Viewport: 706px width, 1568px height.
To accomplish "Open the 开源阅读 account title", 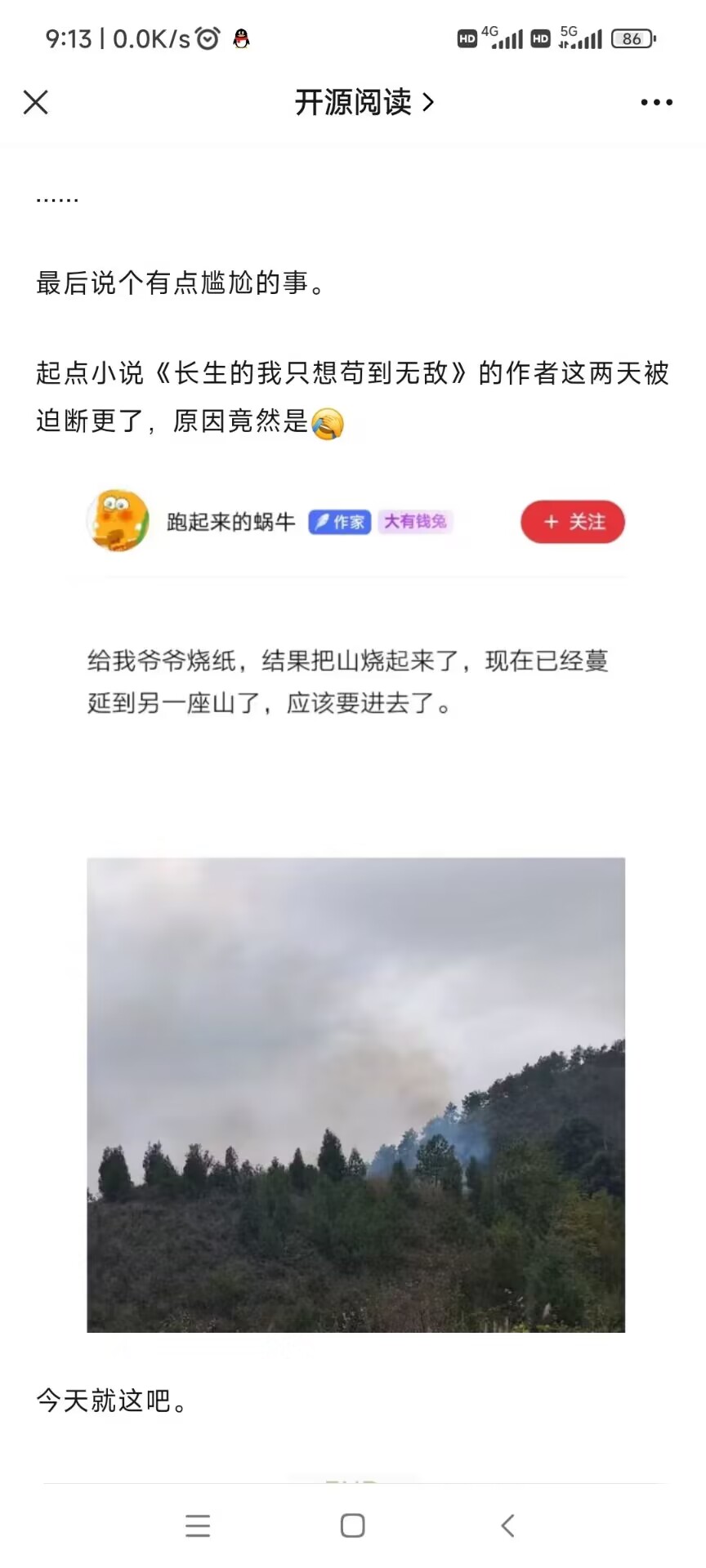I will click(364, 102).
